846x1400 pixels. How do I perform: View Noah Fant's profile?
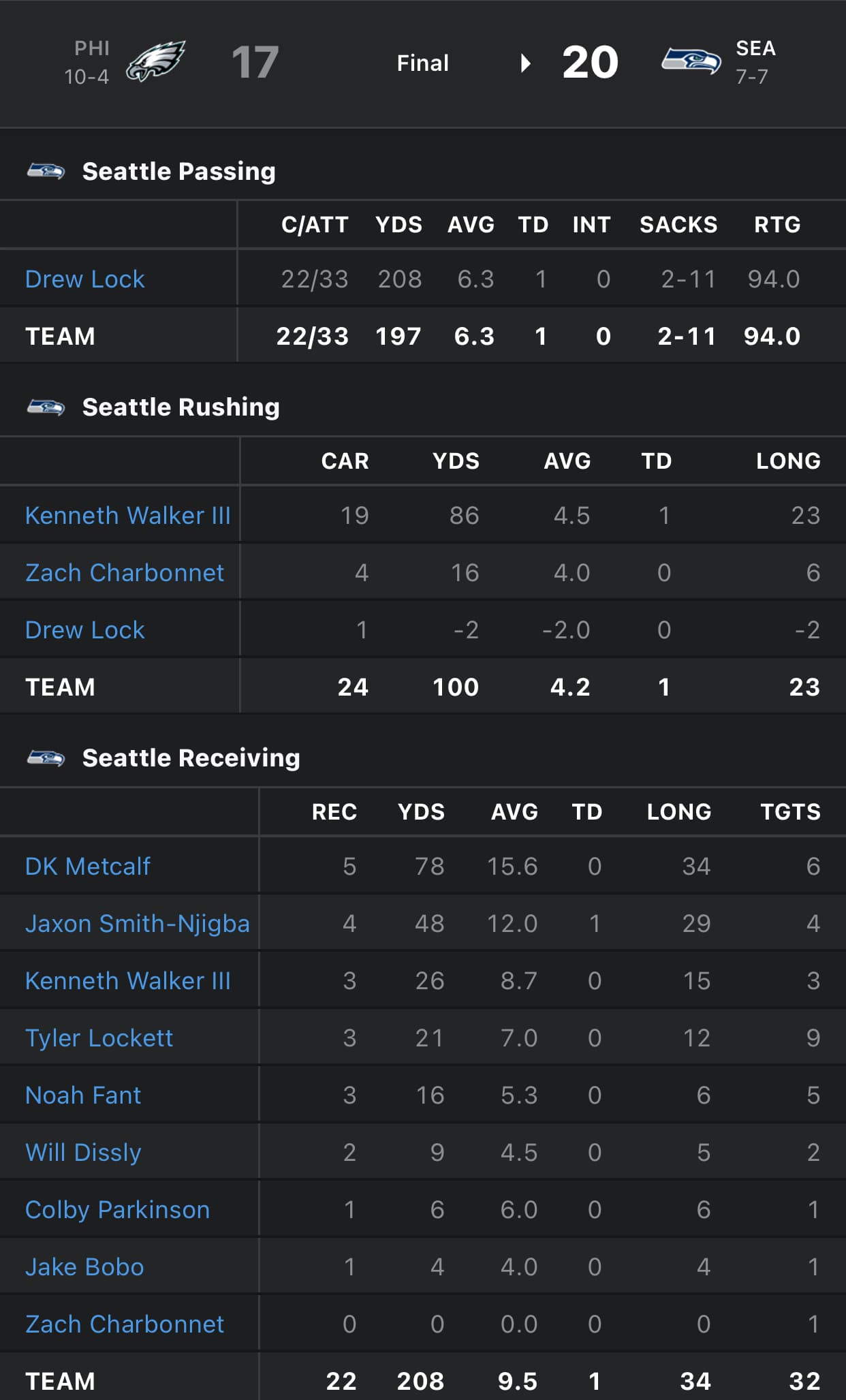[x=83, y=1095]
